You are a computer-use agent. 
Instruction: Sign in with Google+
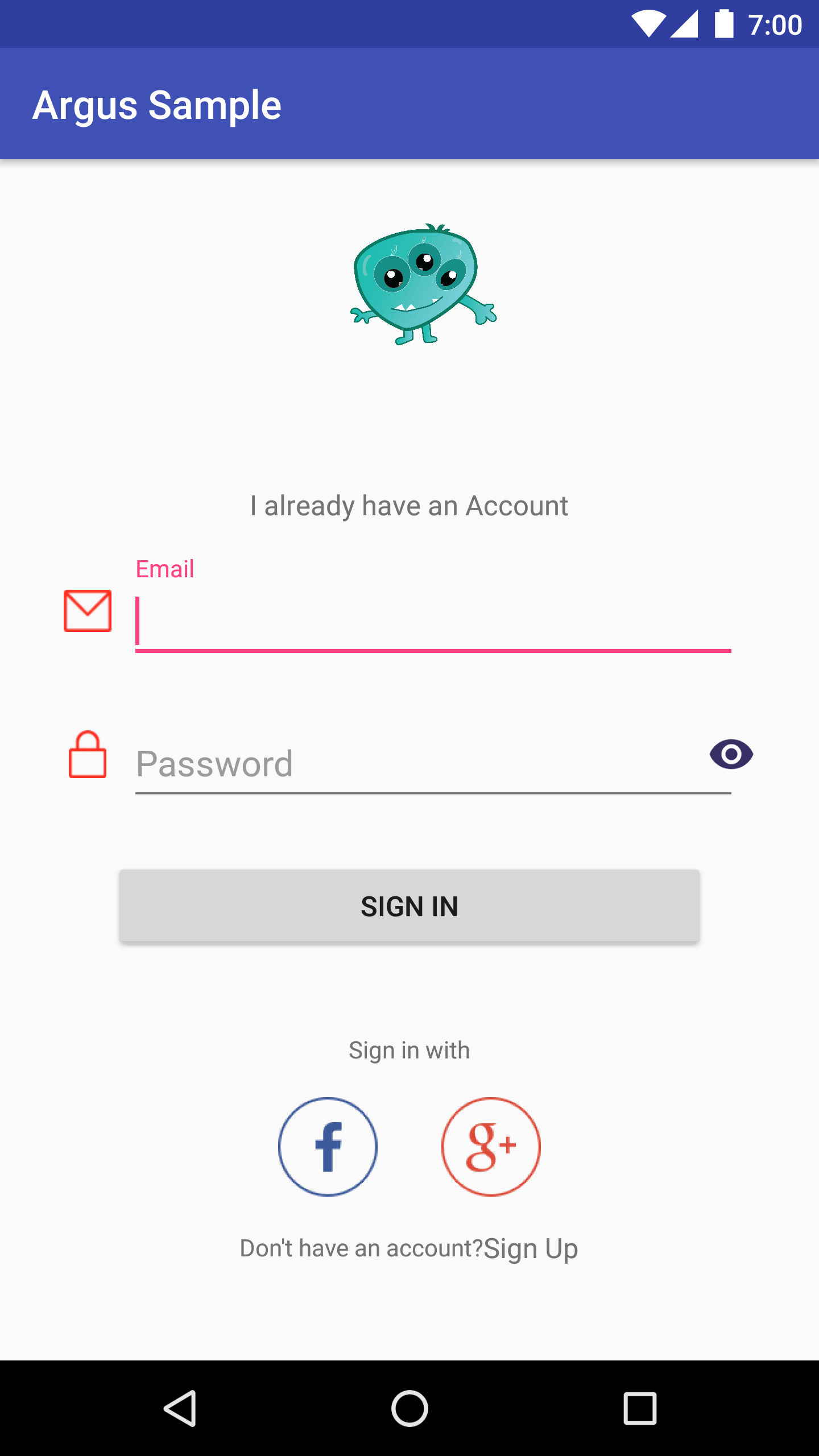pos(490,1147)
